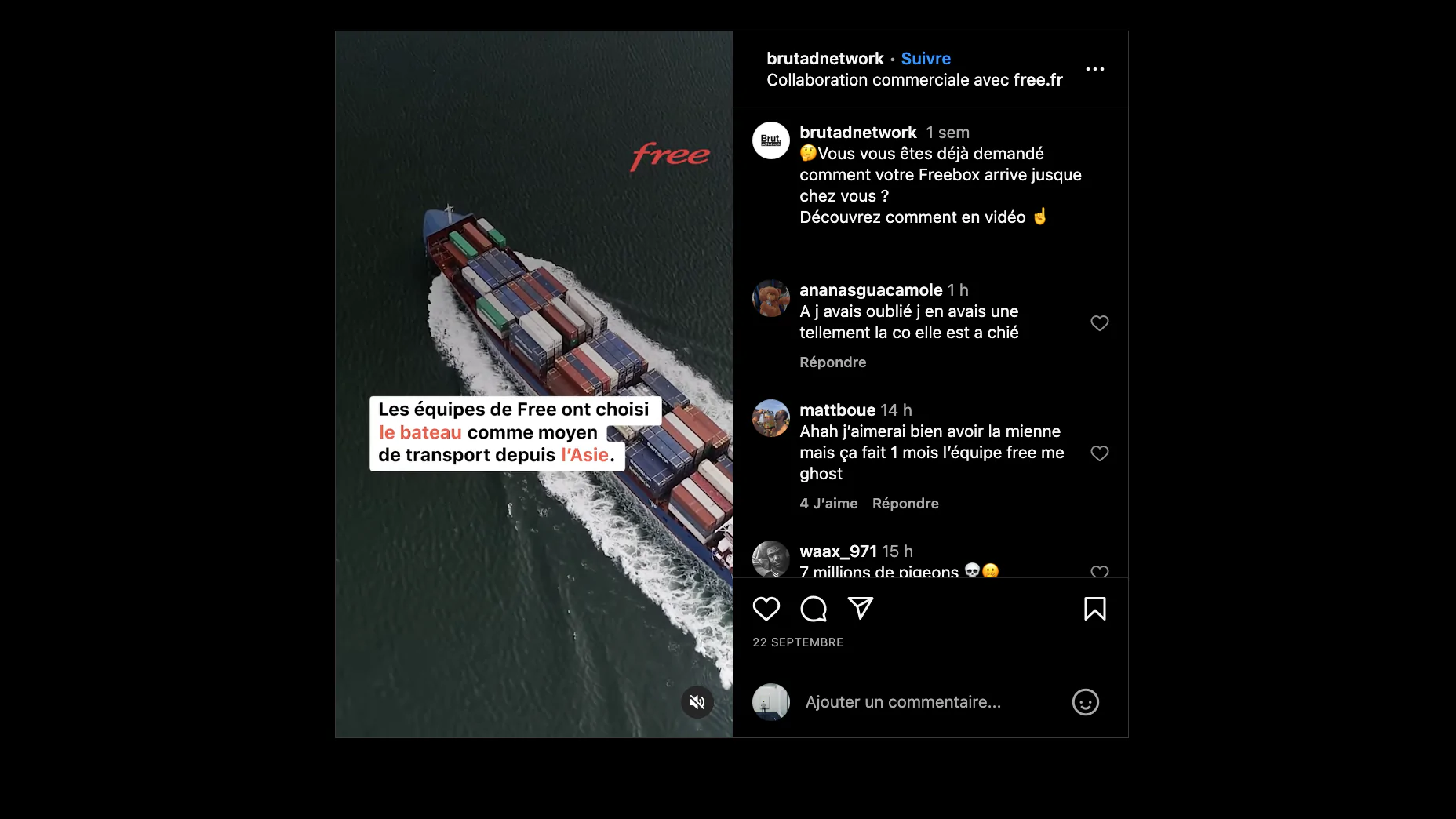Bookmark this post
This screenshot has height=819, width=1456.
click(x=1094, y=609)
